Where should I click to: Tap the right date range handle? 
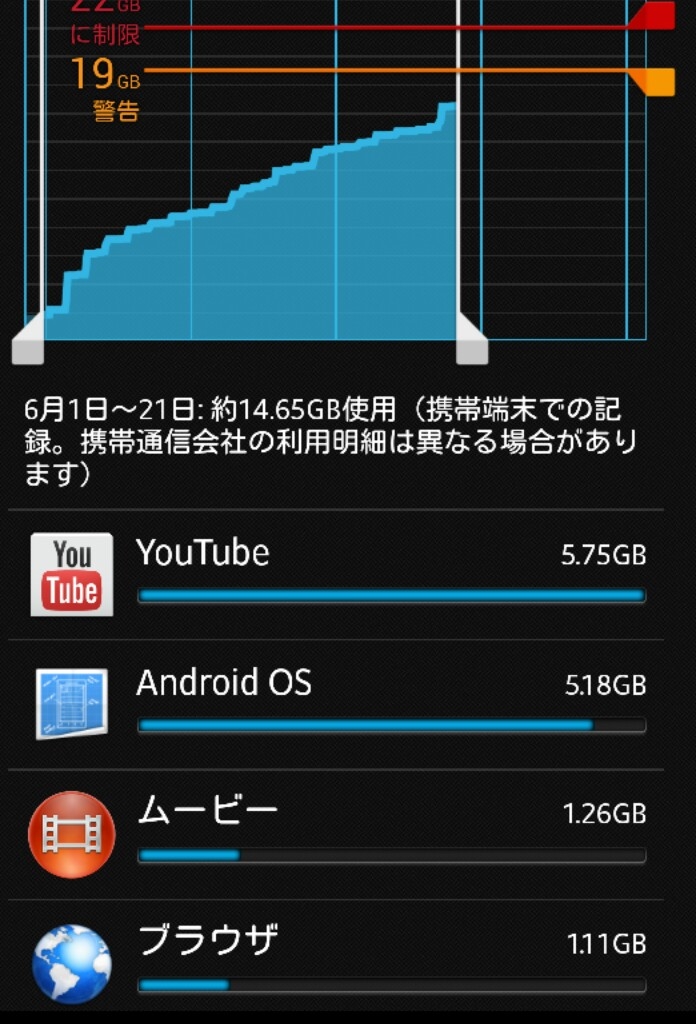pos(471,346)
